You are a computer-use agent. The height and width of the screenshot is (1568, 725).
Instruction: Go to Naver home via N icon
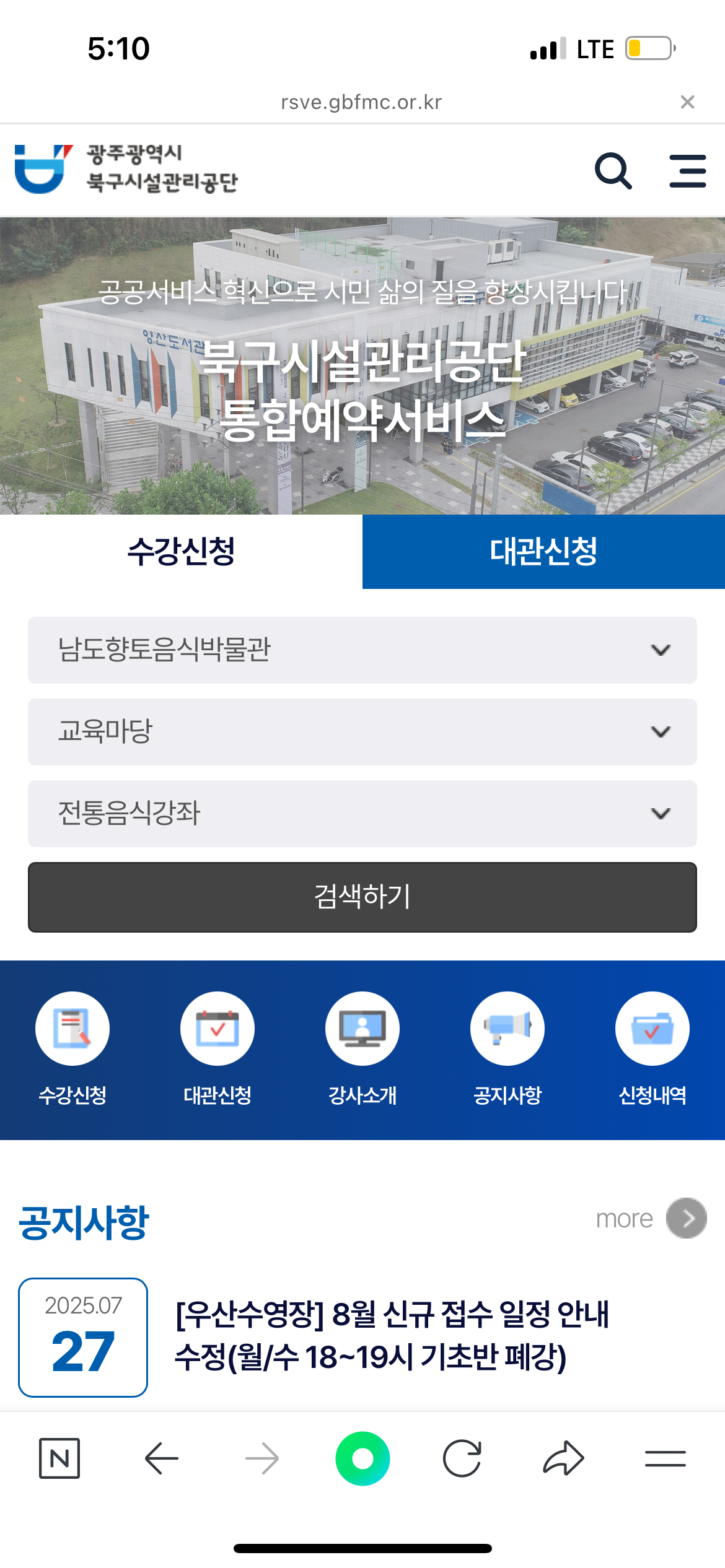tap(59, 1458)
